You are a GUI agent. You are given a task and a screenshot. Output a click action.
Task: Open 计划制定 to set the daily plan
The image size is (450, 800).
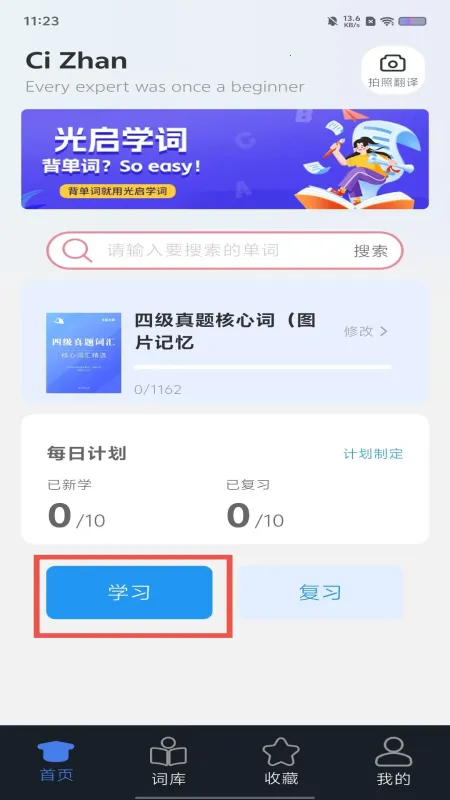pyautogui.click(x=373, y=454)
